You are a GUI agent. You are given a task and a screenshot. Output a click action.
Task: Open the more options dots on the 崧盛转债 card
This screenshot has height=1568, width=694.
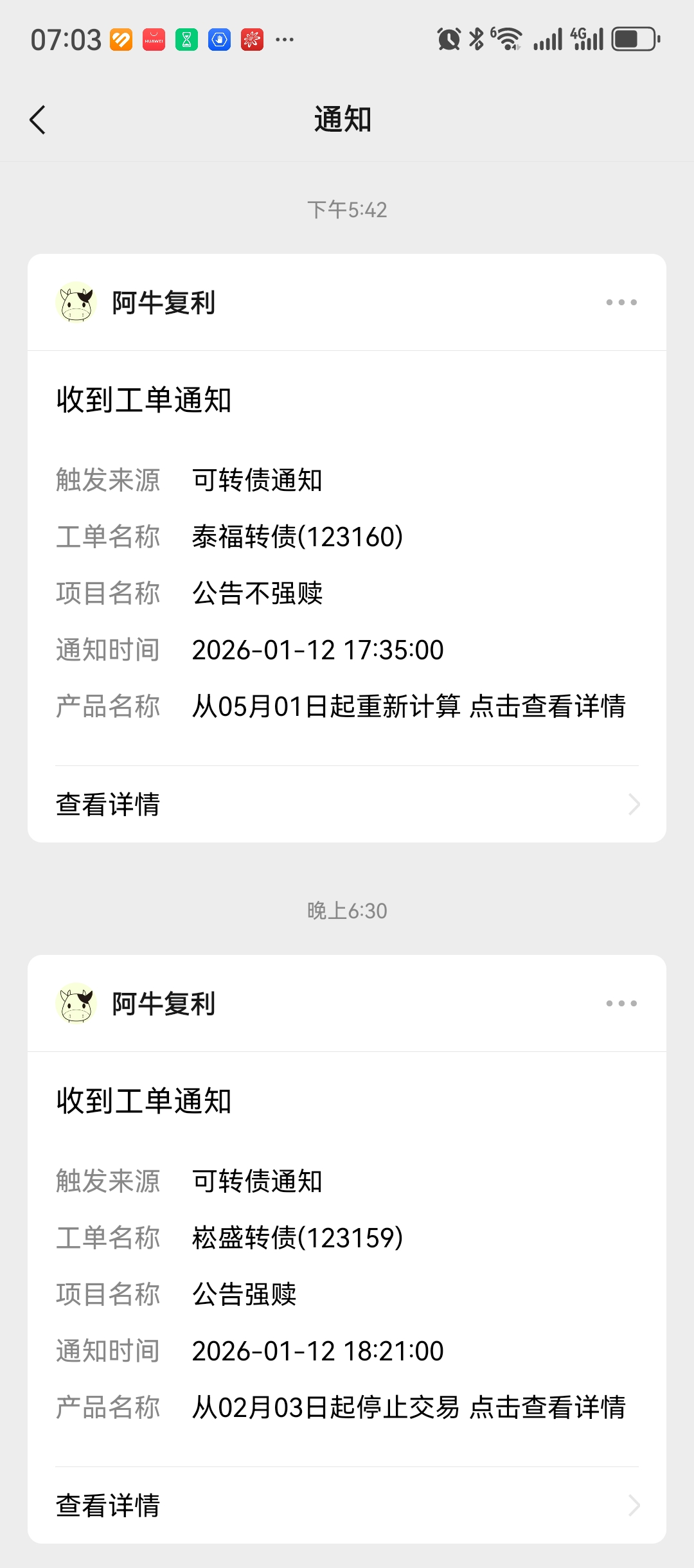(x=621, y=1003)
